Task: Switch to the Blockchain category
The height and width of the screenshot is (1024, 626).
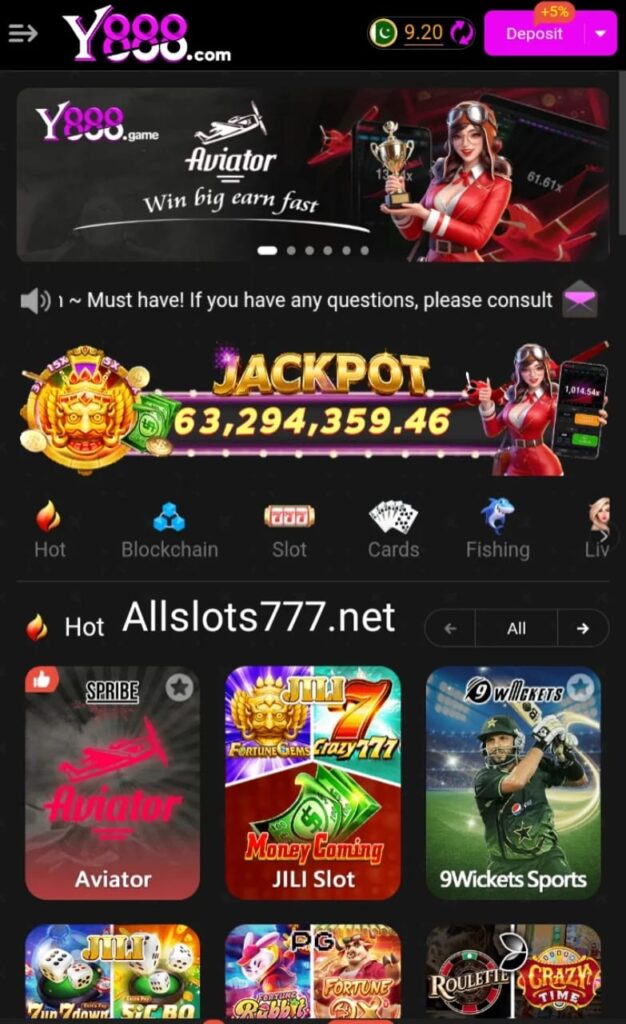Action: click(169, 530)
